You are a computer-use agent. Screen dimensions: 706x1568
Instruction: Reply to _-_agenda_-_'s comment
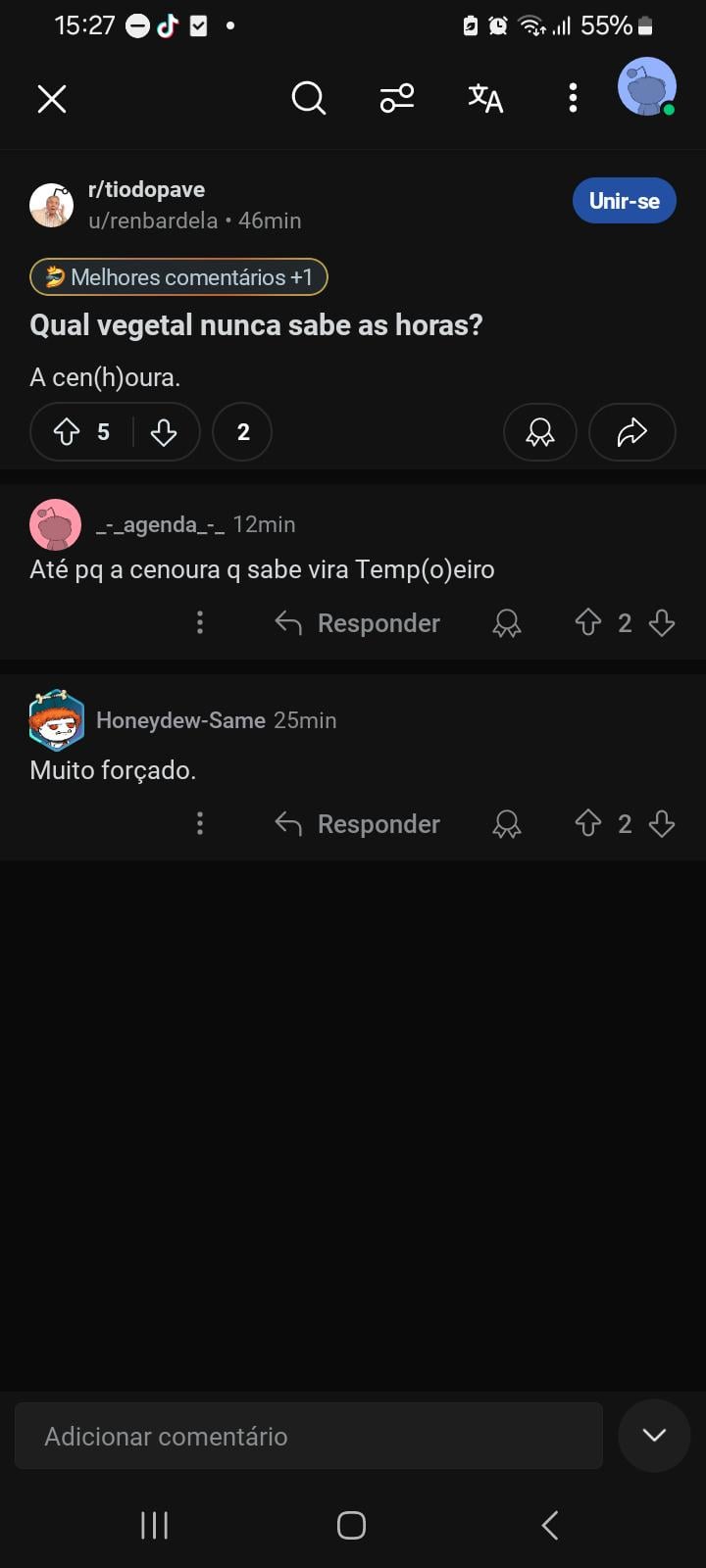tap(358, 623)
